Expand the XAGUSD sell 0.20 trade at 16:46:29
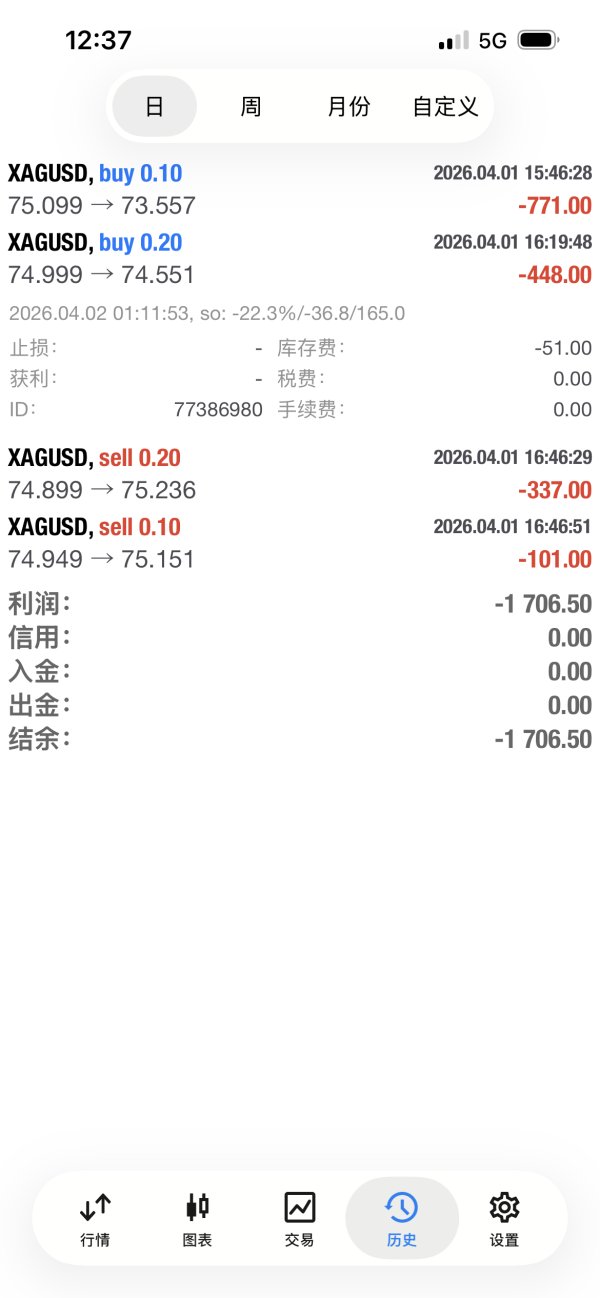Image resolution: width=600 pixels, height=1298 pixels. 300,474
